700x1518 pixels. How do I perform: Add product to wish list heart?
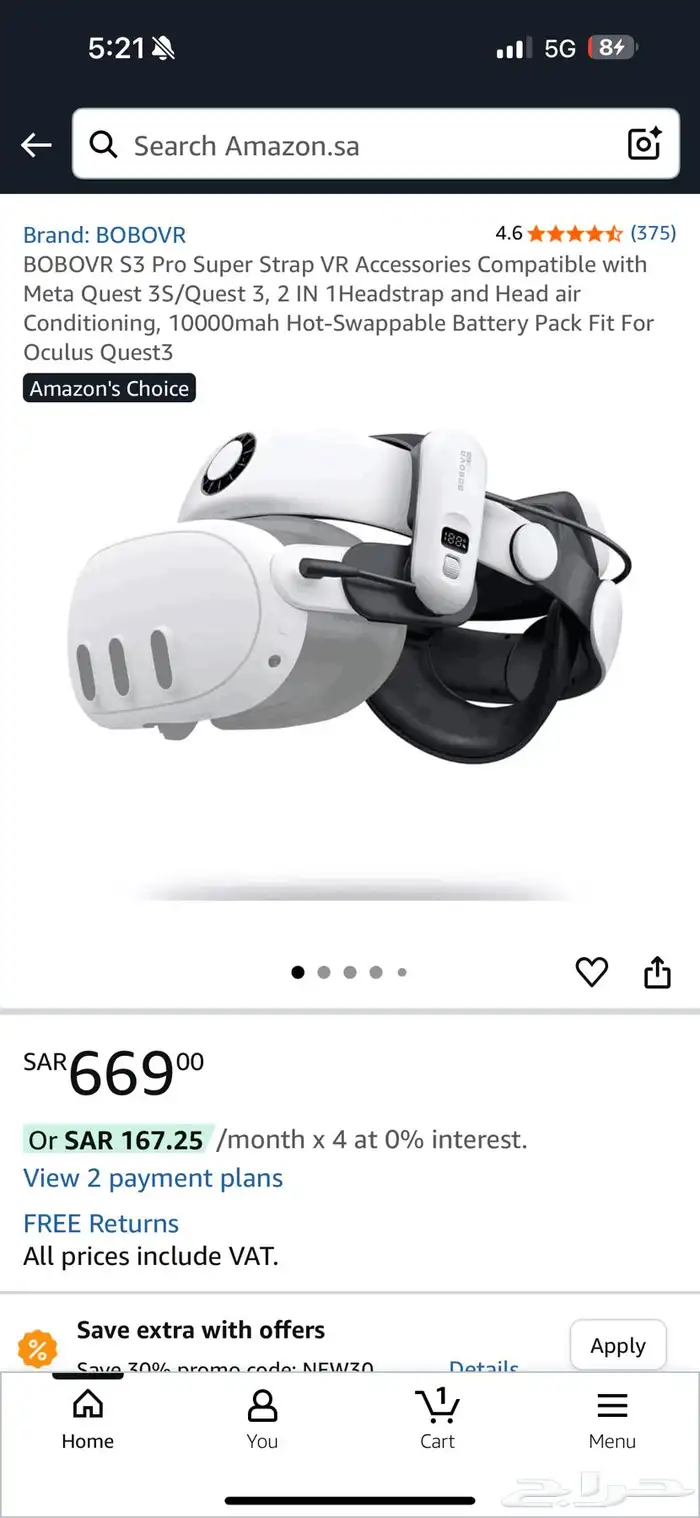[591, 972]
